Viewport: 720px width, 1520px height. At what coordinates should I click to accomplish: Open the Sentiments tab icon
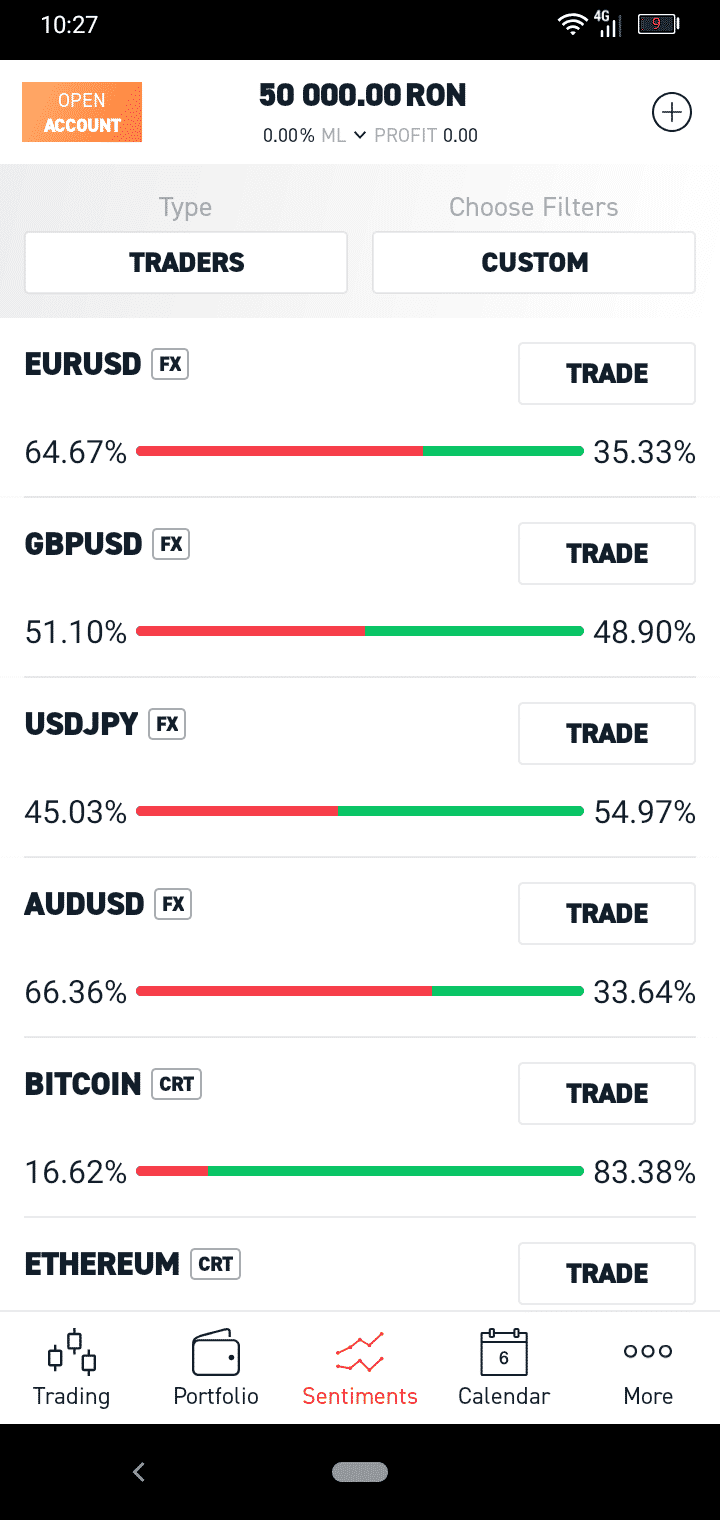point(360,1352)
